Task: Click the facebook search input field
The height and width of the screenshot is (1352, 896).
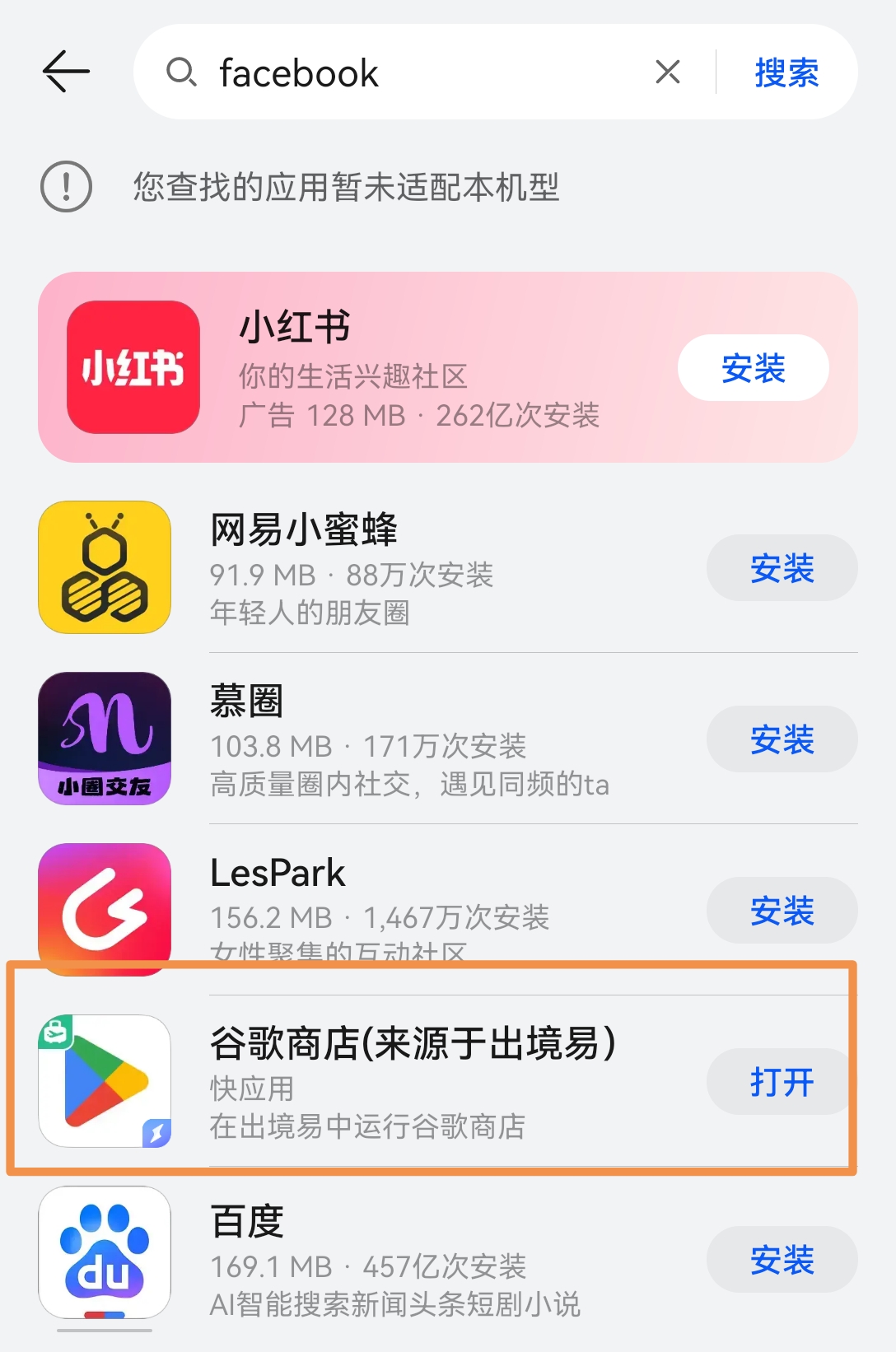Action: (x=412, y=73)
